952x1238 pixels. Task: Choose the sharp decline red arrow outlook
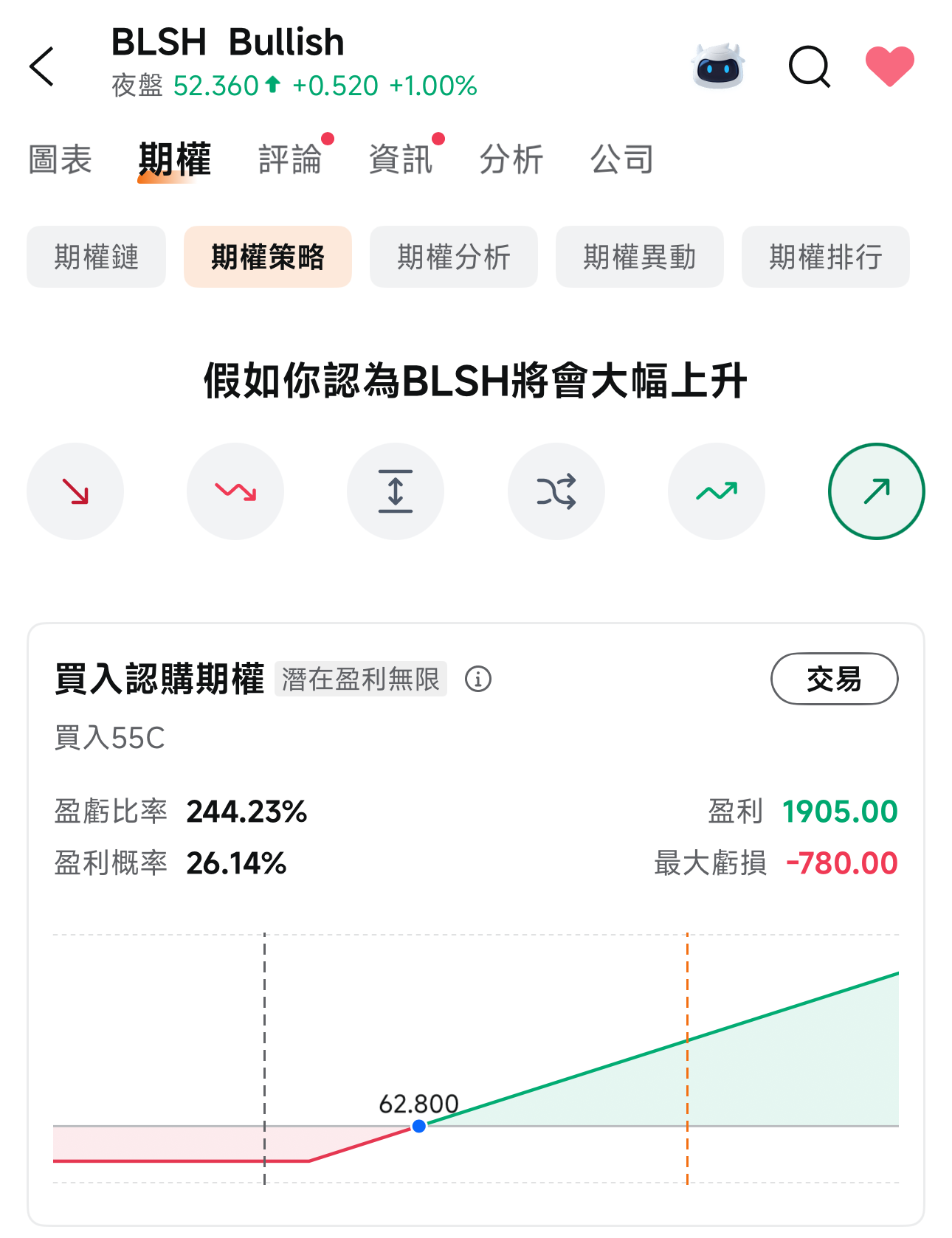point(75,491)
